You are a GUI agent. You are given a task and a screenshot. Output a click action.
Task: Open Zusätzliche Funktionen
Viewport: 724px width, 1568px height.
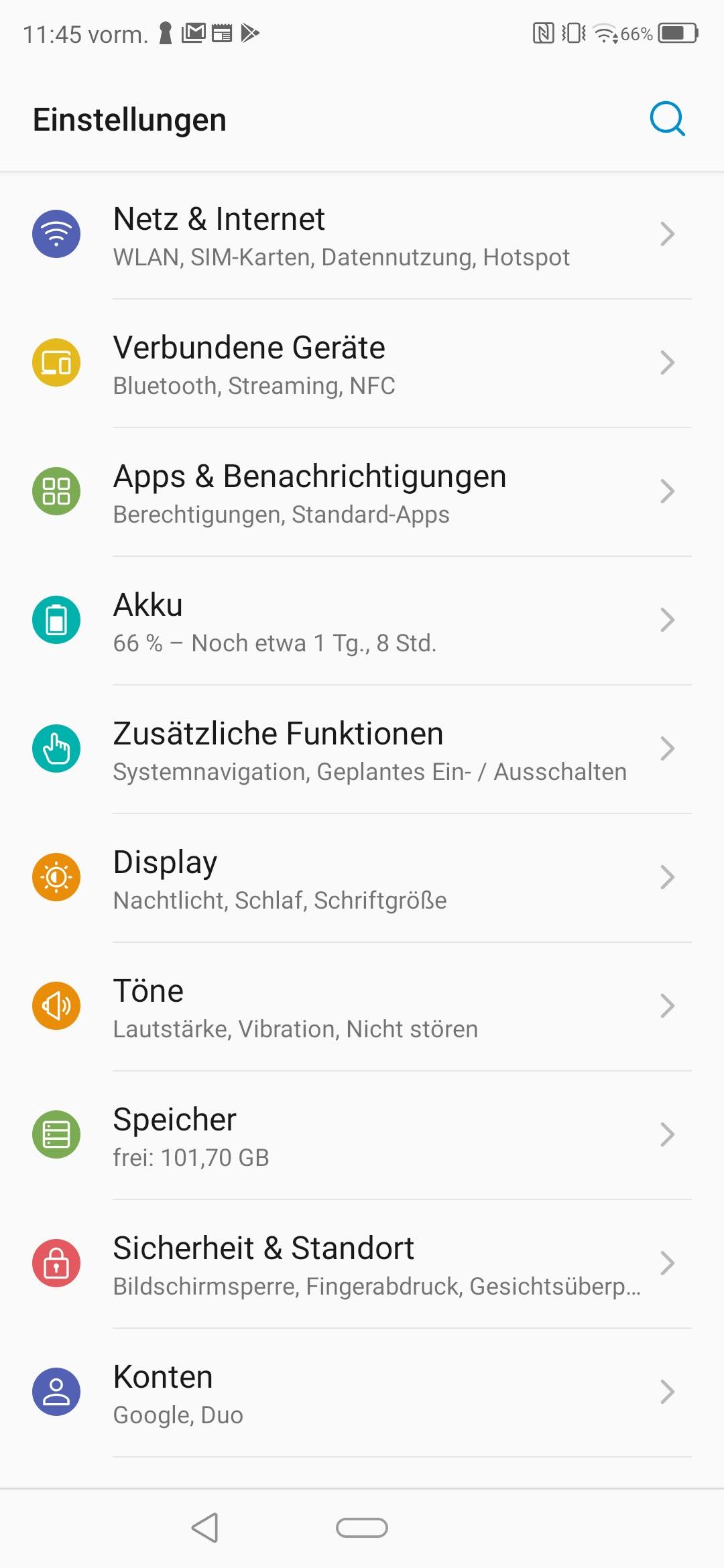[x=362, y=750]
